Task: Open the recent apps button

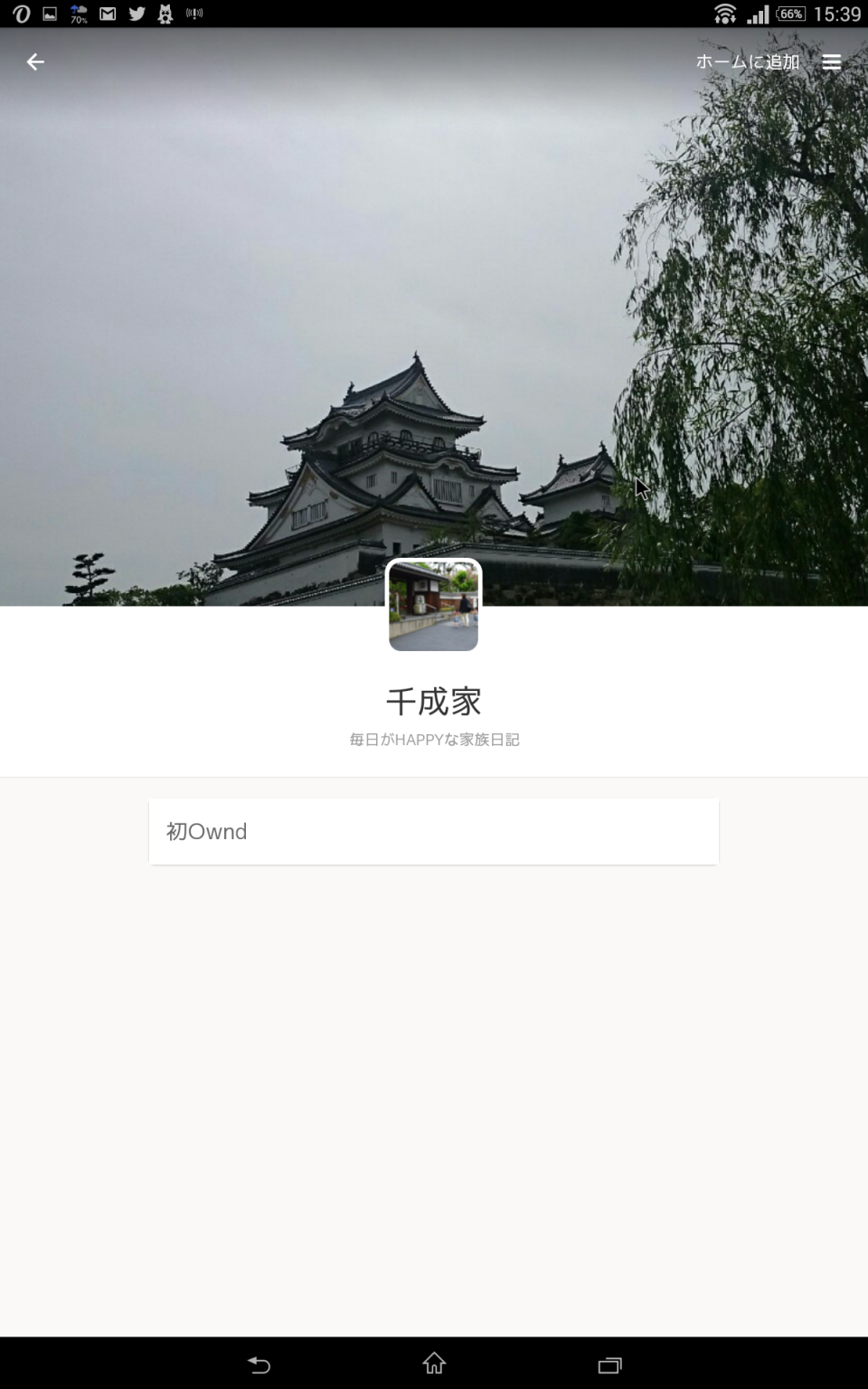Action: 610,1364
